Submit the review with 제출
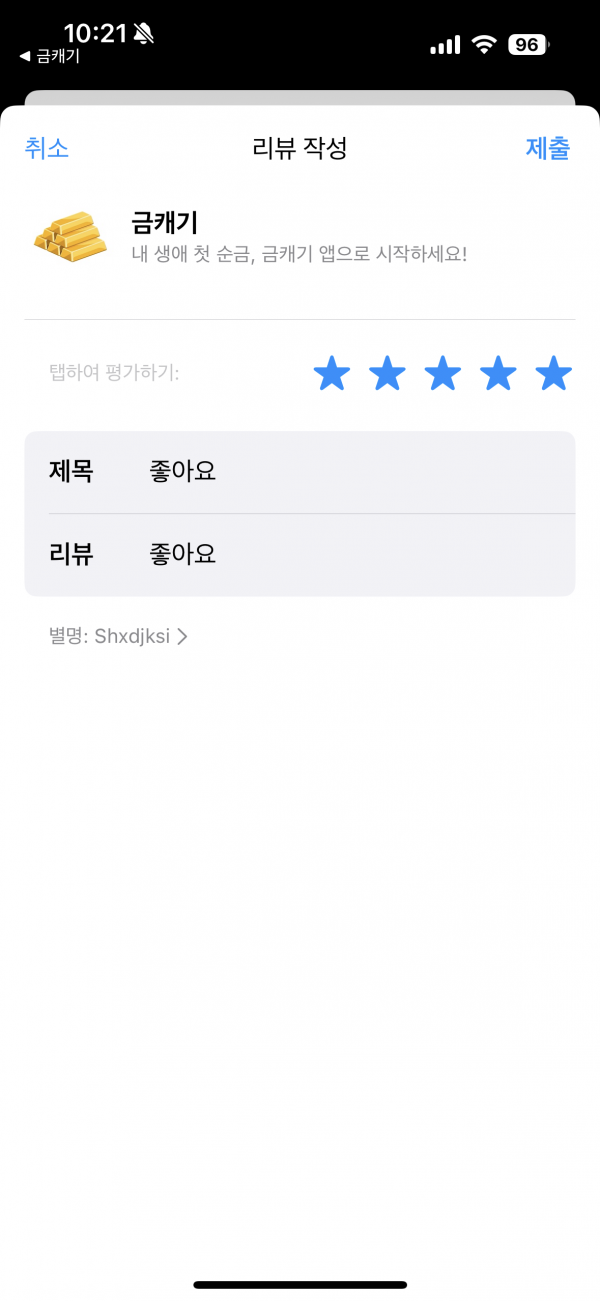Screen dimensions: 600x1301 [548, 148]
